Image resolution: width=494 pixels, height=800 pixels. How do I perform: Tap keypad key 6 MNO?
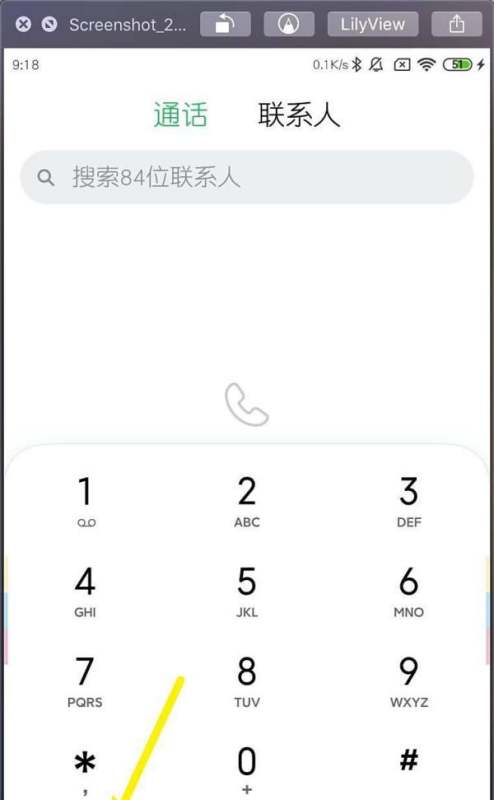(x=409, y=591)
